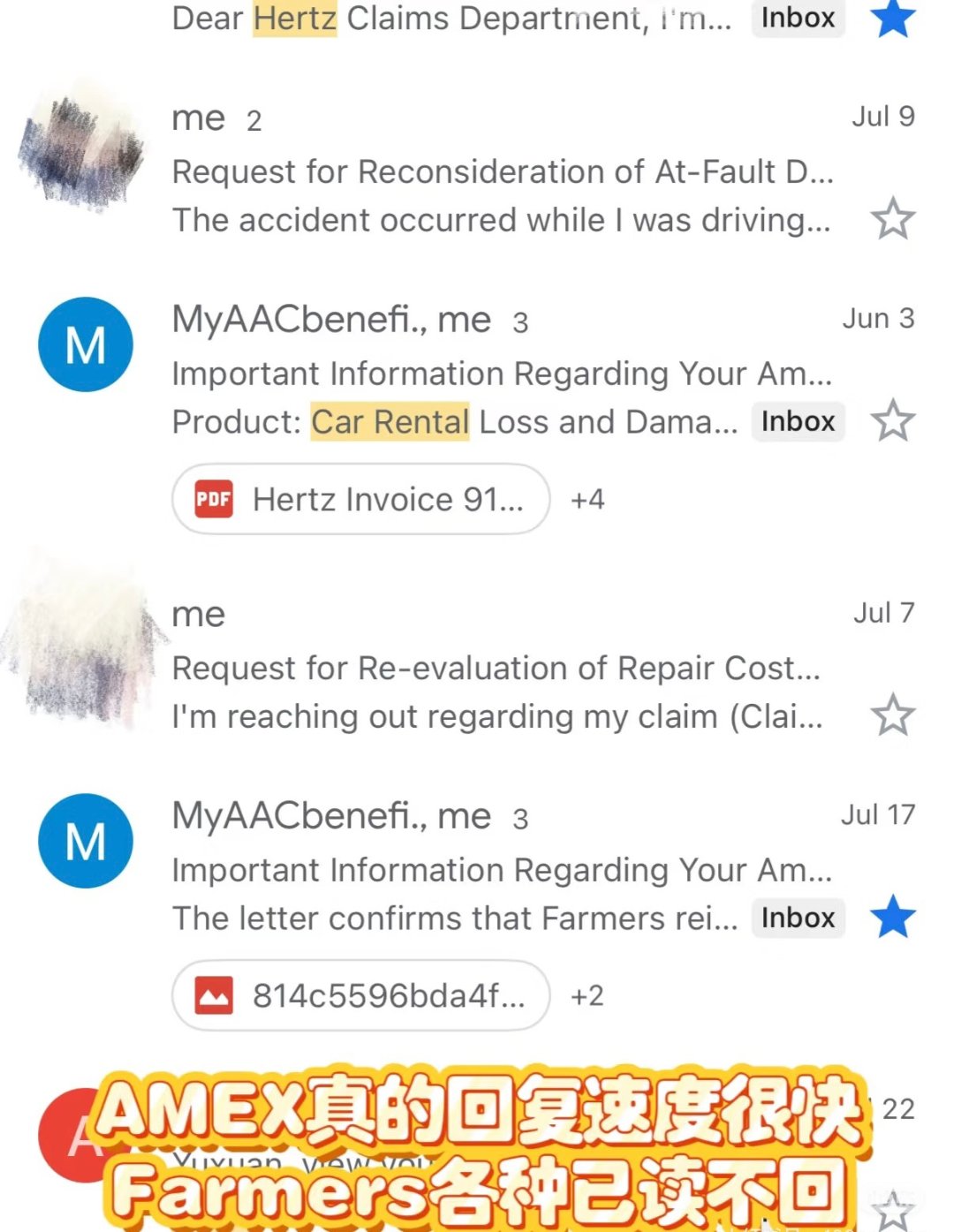
Task: Open the Jul 9 Request for Reconsideration email
Action: pyautogui.click(x=502, y=170)
